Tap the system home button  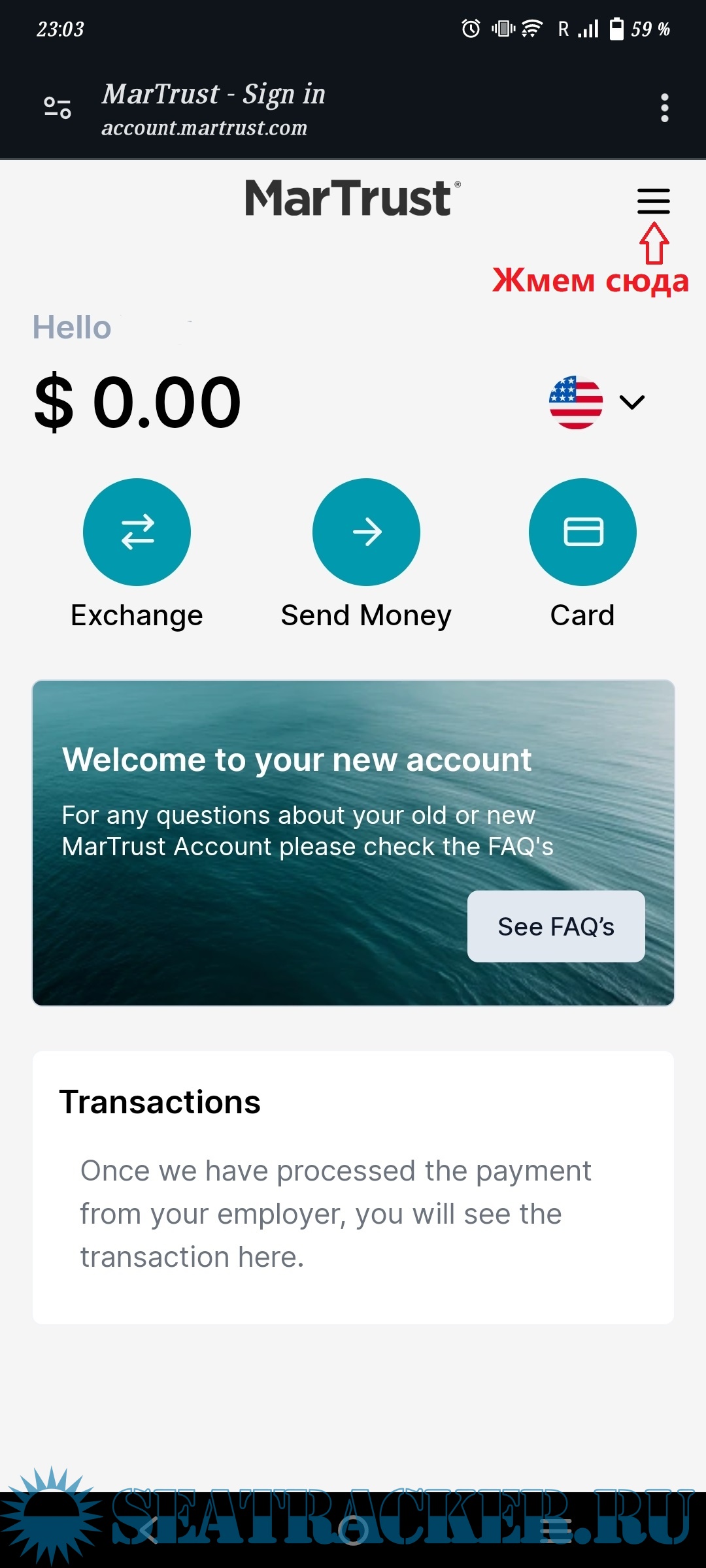(353, 1530)
